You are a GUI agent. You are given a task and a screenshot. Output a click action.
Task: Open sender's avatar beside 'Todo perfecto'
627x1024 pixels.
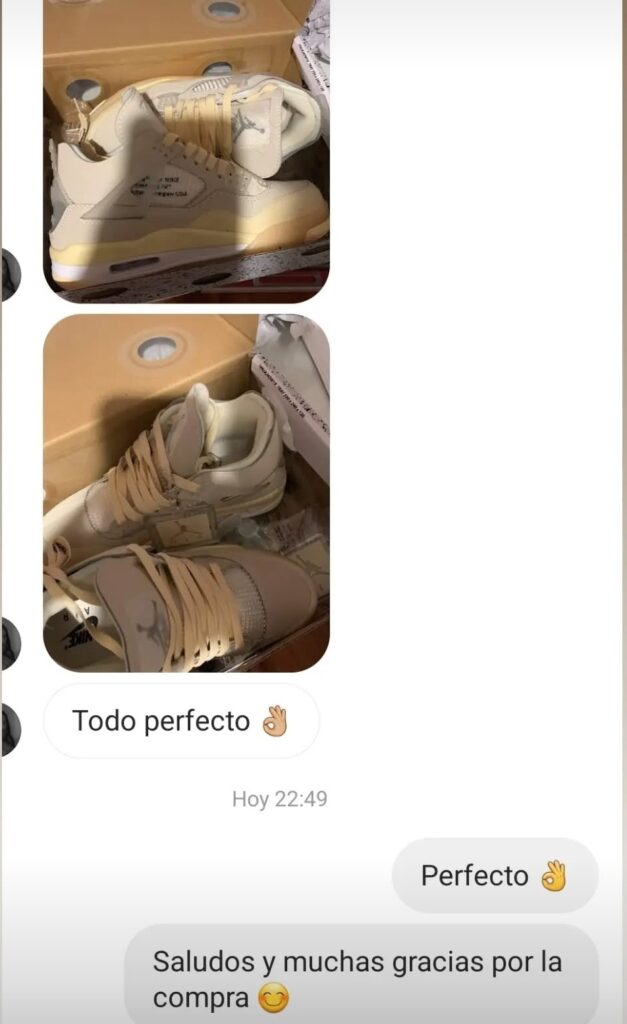pyautogui.click(x=10, y=729)
